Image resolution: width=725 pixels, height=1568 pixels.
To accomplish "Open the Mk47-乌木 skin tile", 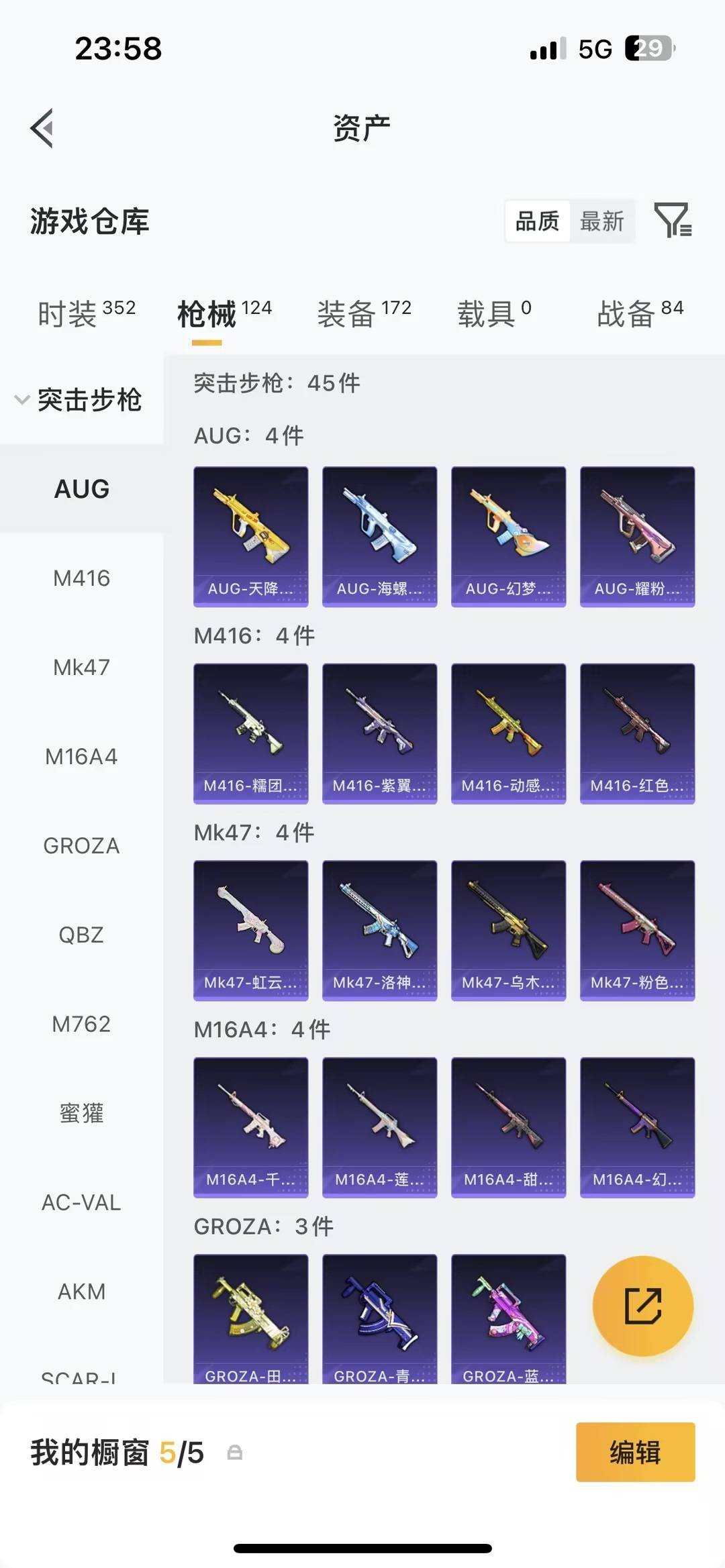I will (508, 930).
